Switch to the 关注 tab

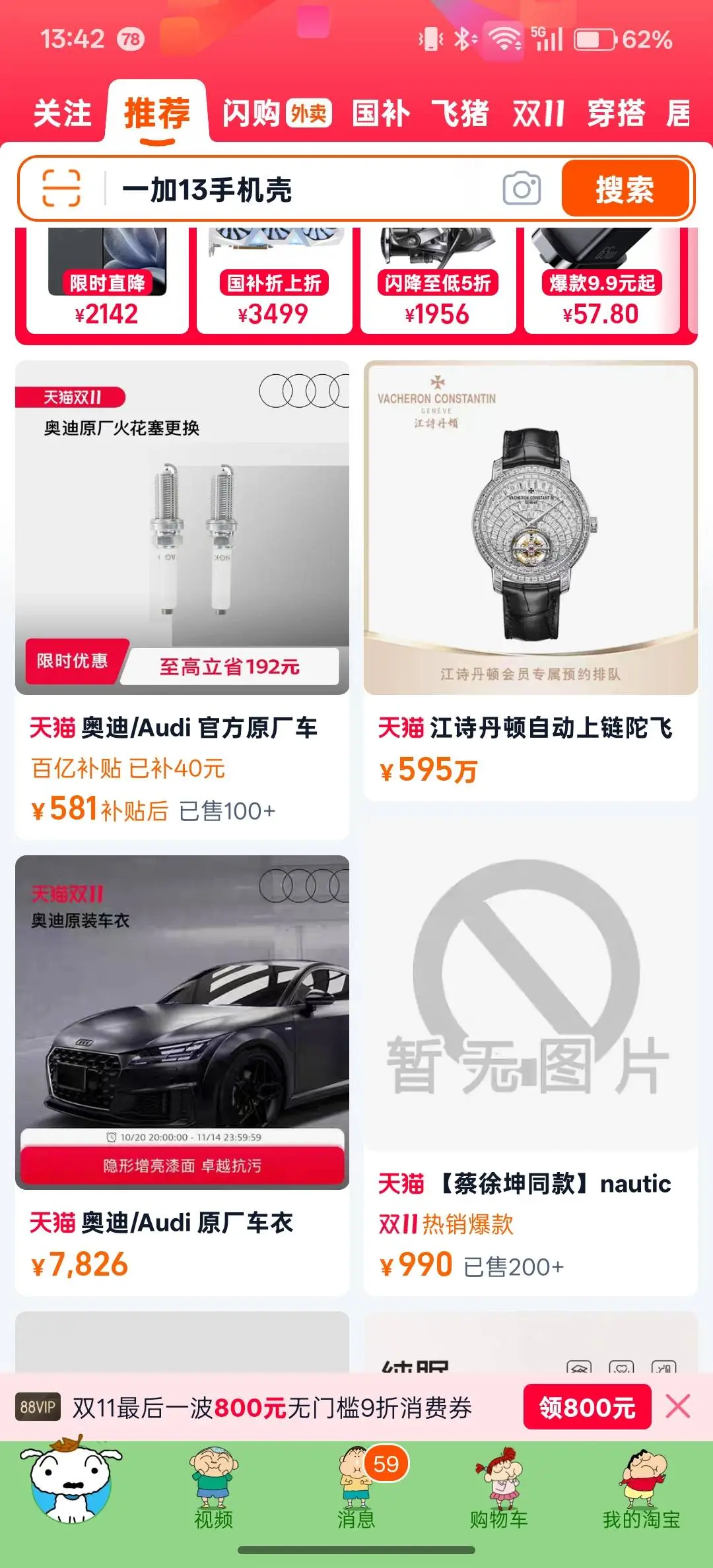pos(62,113)
